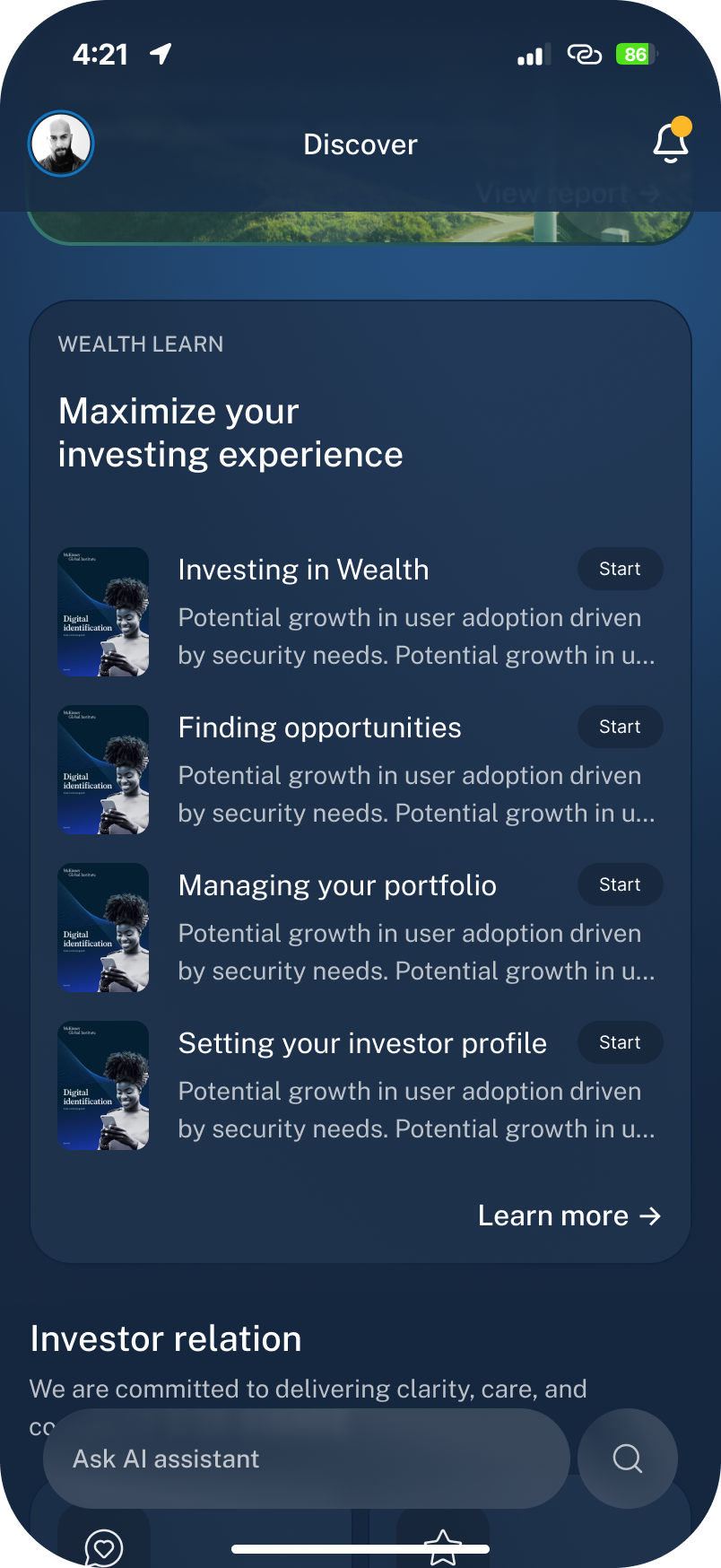Open search with the magnifier button
The height and width of the screenshot is (1568, 721).
(628, 1459)
